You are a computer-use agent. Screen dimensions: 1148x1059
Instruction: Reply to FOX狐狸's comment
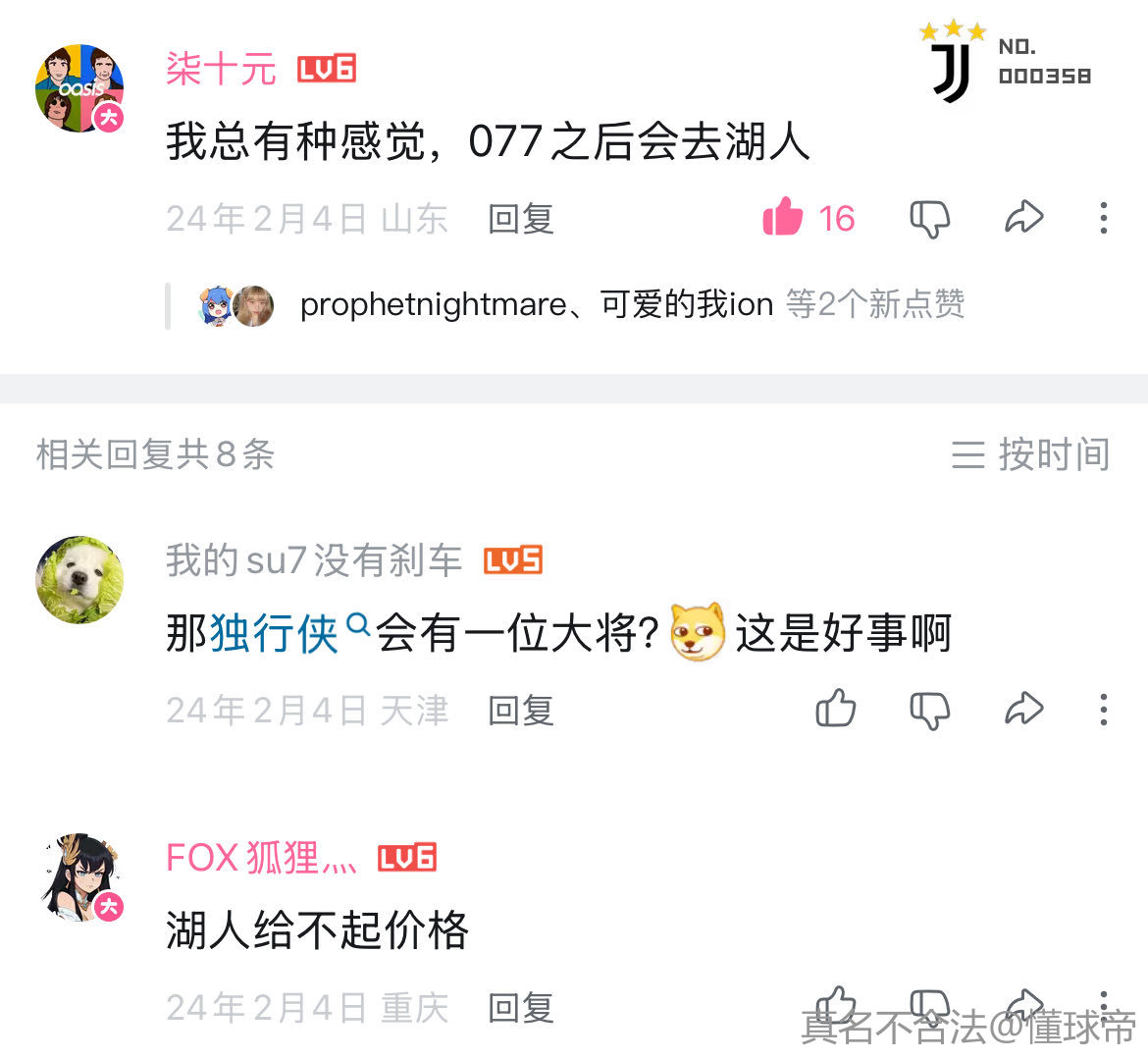point(521,1008)
